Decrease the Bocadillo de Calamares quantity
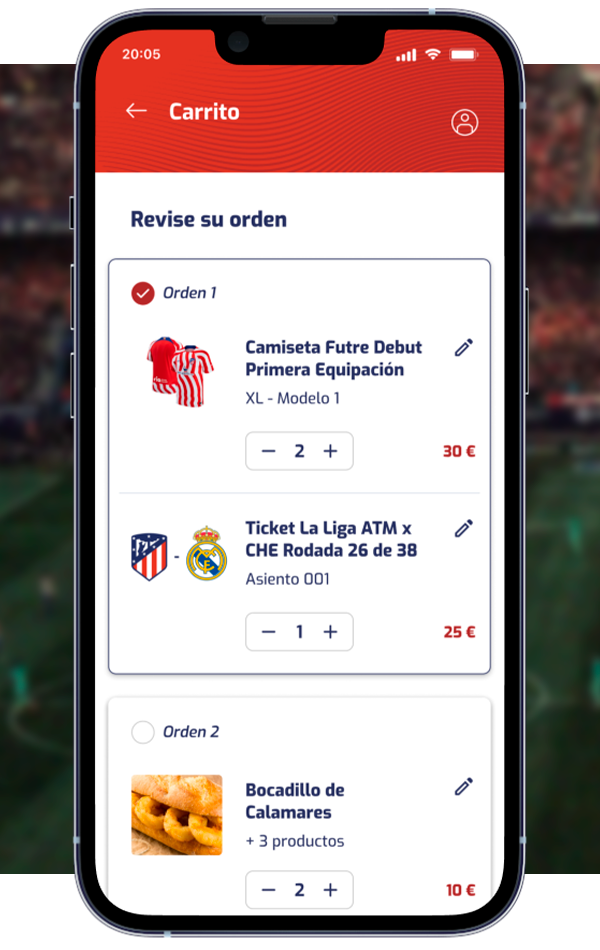The width and height of the screenshot is (600, 950). (x=268, y=889)
